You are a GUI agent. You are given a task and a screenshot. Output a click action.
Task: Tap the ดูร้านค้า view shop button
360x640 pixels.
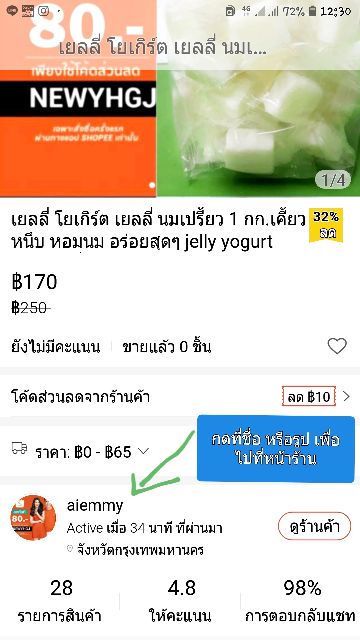coord(314,527)
